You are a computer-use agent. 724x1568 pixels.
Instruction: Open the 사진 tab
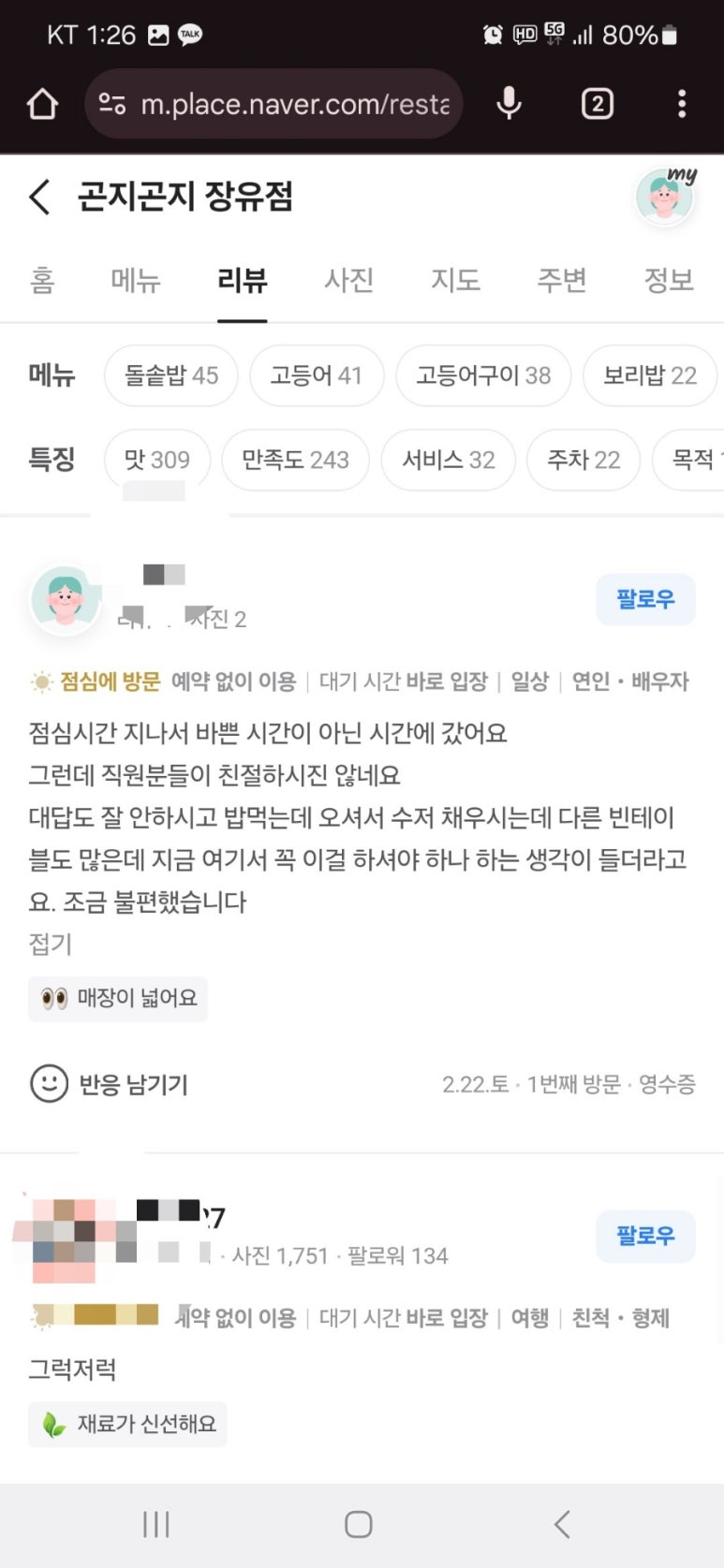pos(348,280)
